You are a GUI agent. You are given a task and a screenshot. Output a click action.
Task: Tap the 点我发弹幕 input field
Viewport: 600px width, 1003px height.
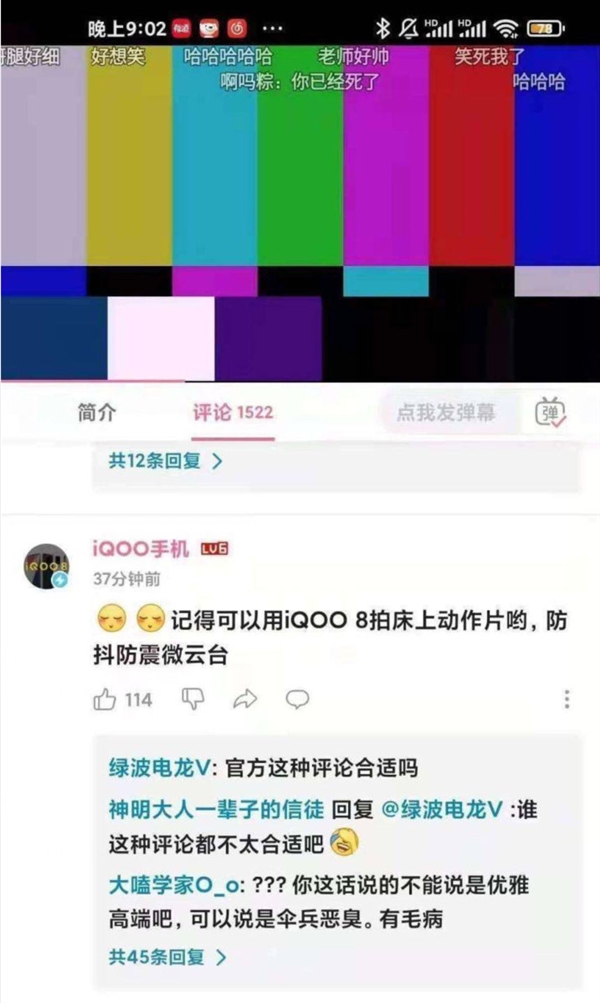(450, 412)
